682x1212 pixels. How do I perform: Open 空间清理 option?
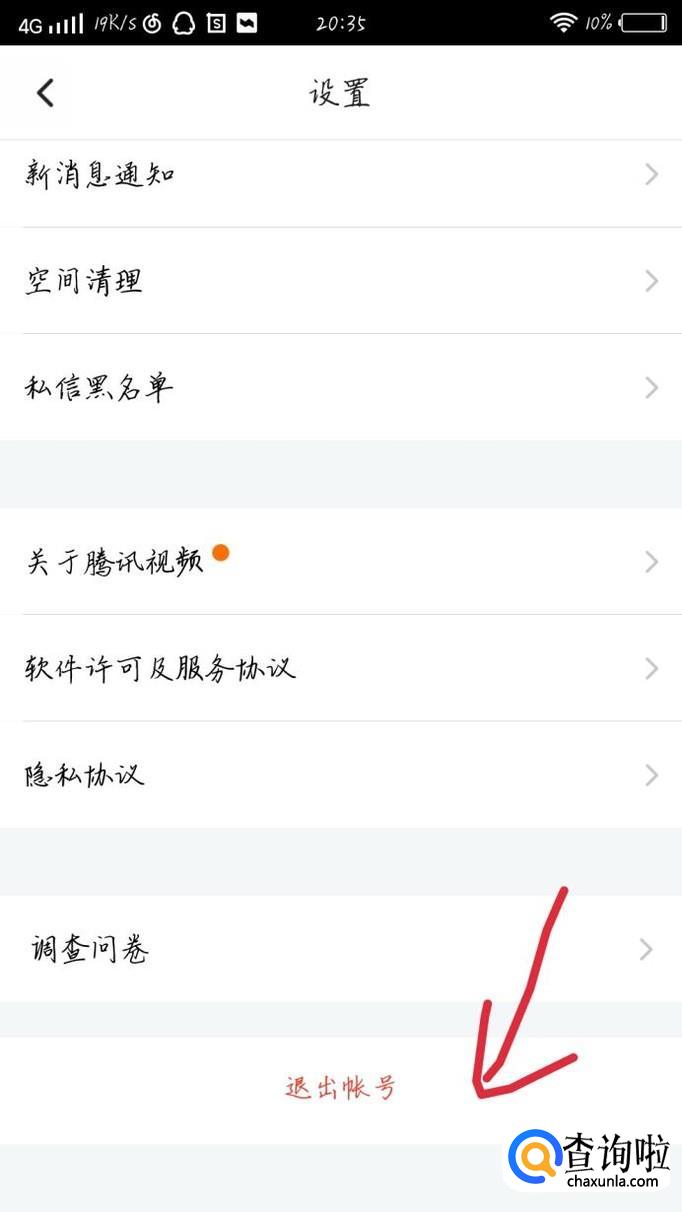340,281
